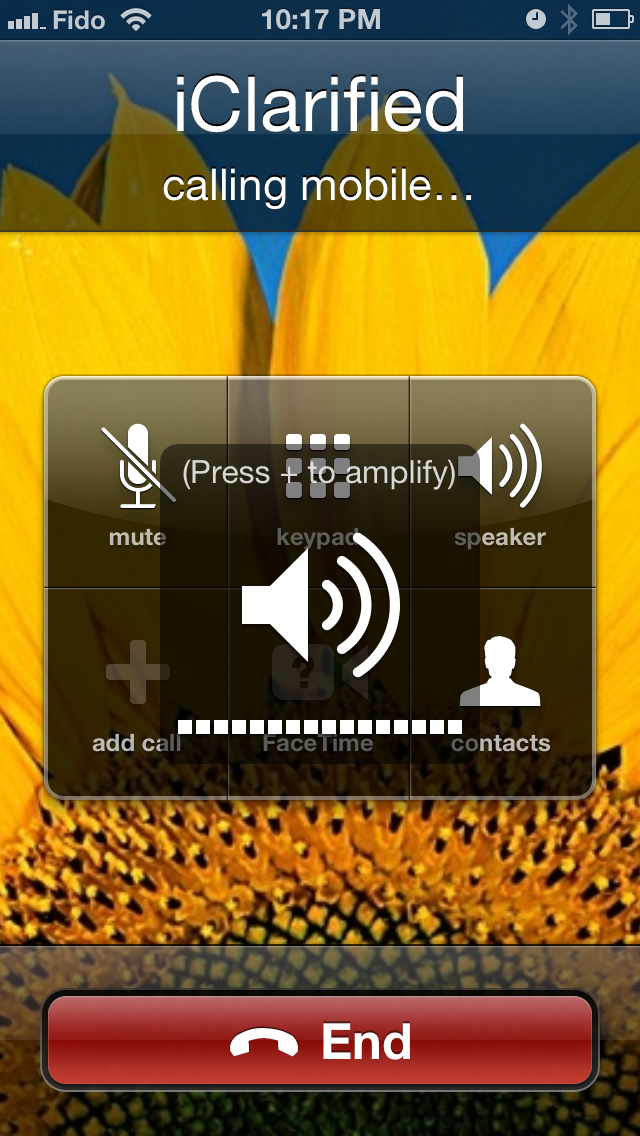640x1136 pixels.
Task: Add another call
Action: pos(137,692)
